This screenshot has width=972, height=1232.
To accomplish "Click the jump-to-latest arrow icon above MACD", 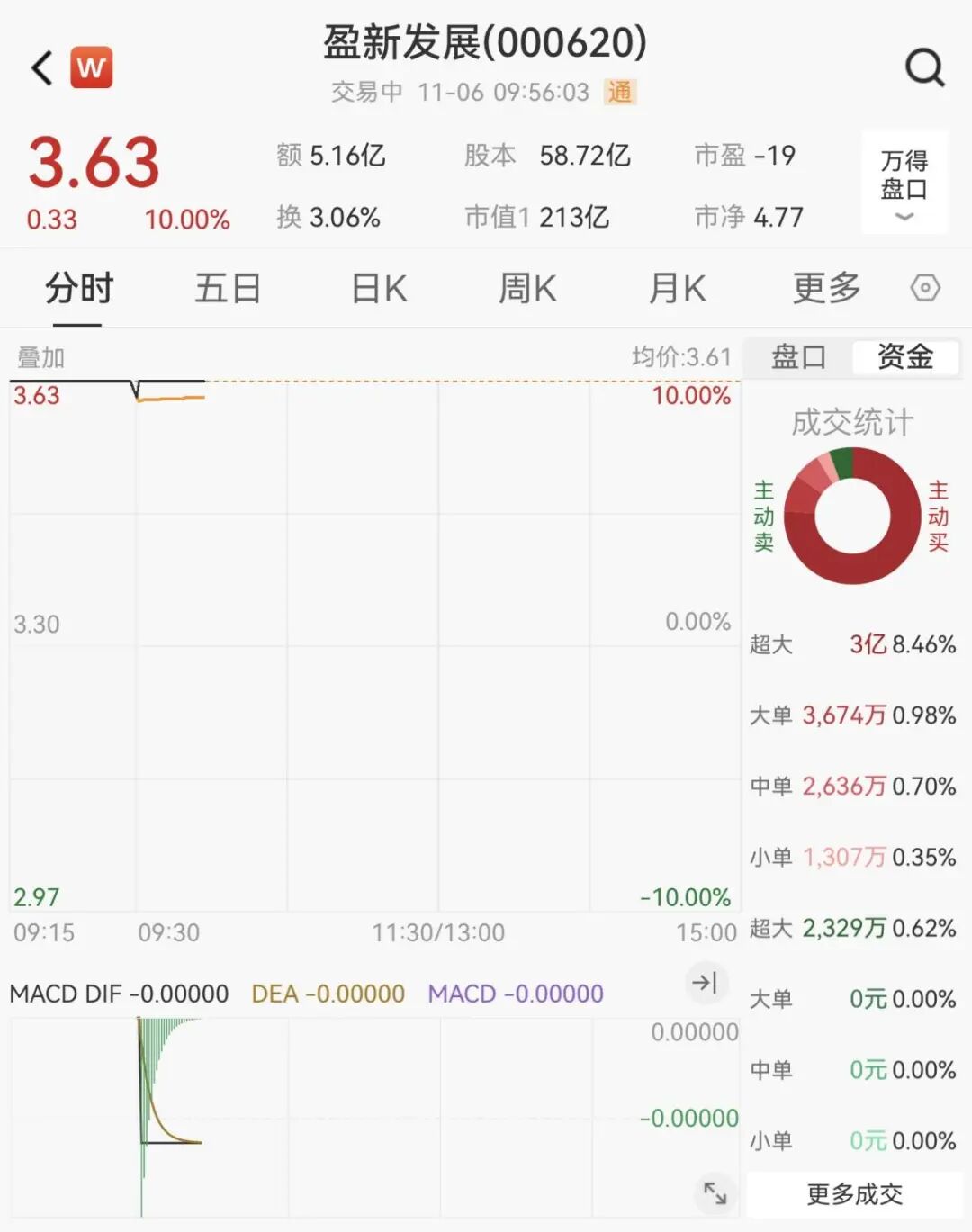I will pyautogui.click(x=706, y=984).
